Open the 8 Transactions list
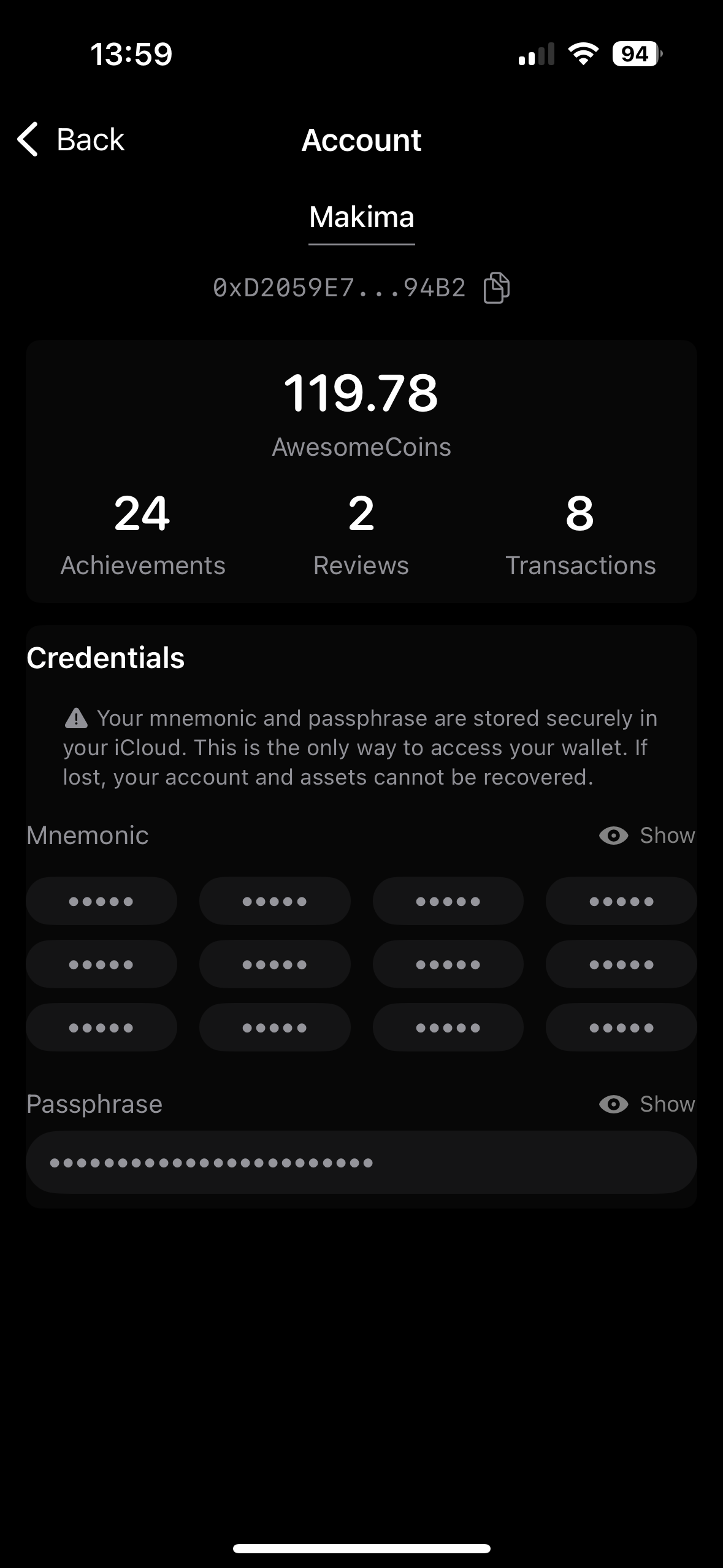 (580, 534)
